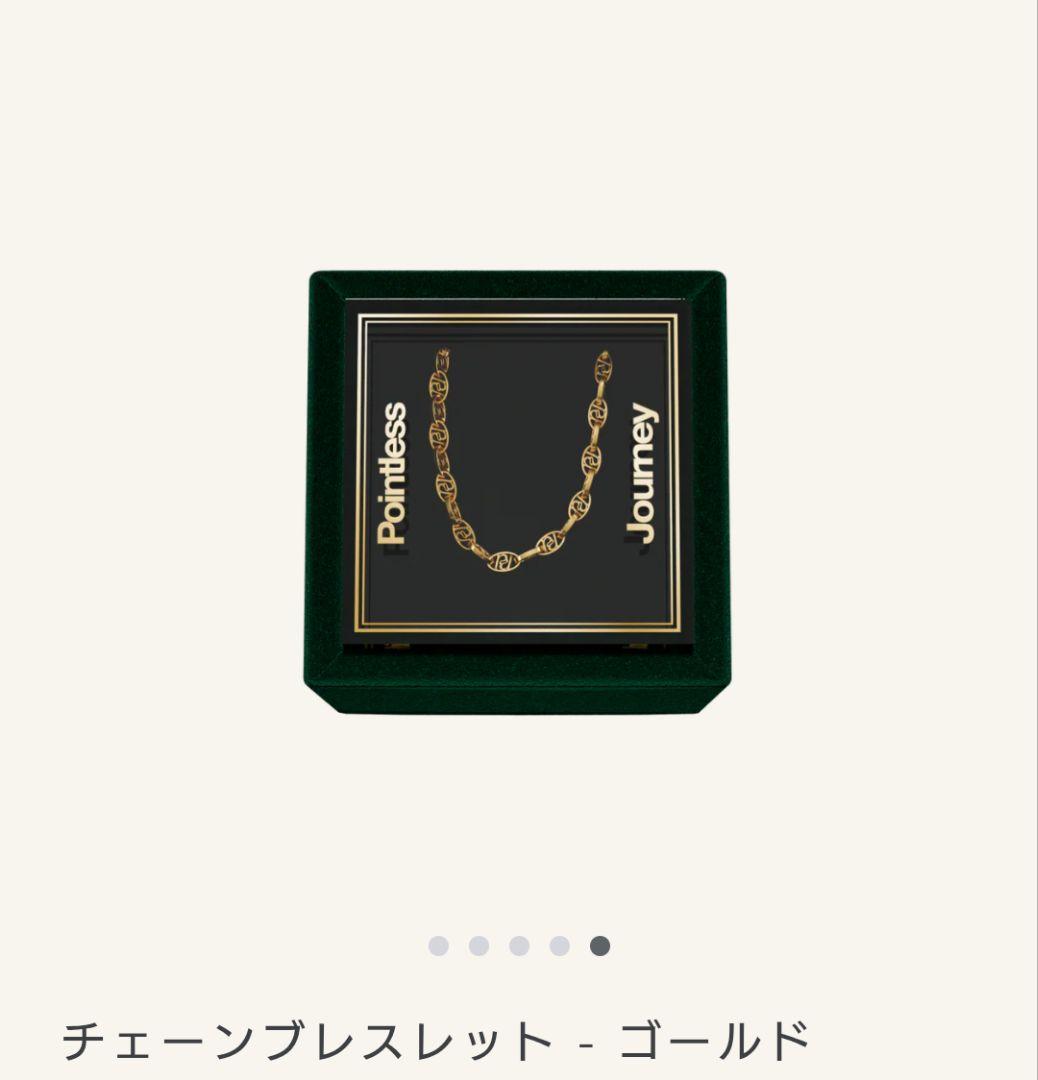Jump to the first image indicator dot
Image resolution: width=1038 pixels, height=1080 pixels.
click(439, 946)
